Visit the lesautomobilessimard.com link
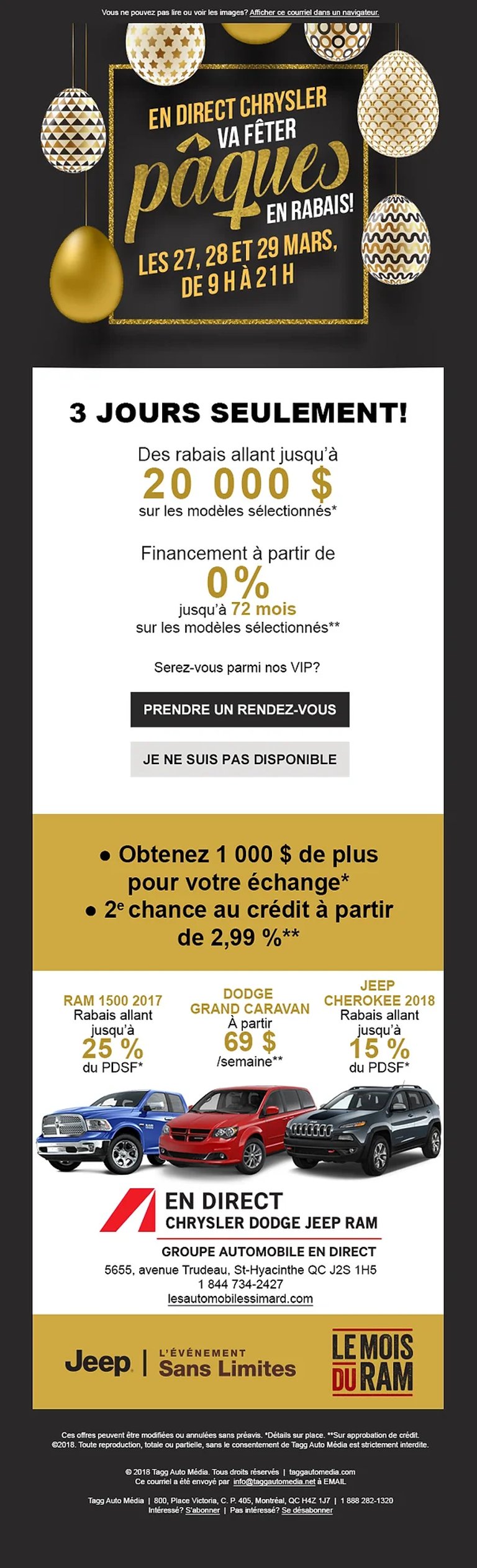Screen dimensions: 477x1568 point(240,1299)
